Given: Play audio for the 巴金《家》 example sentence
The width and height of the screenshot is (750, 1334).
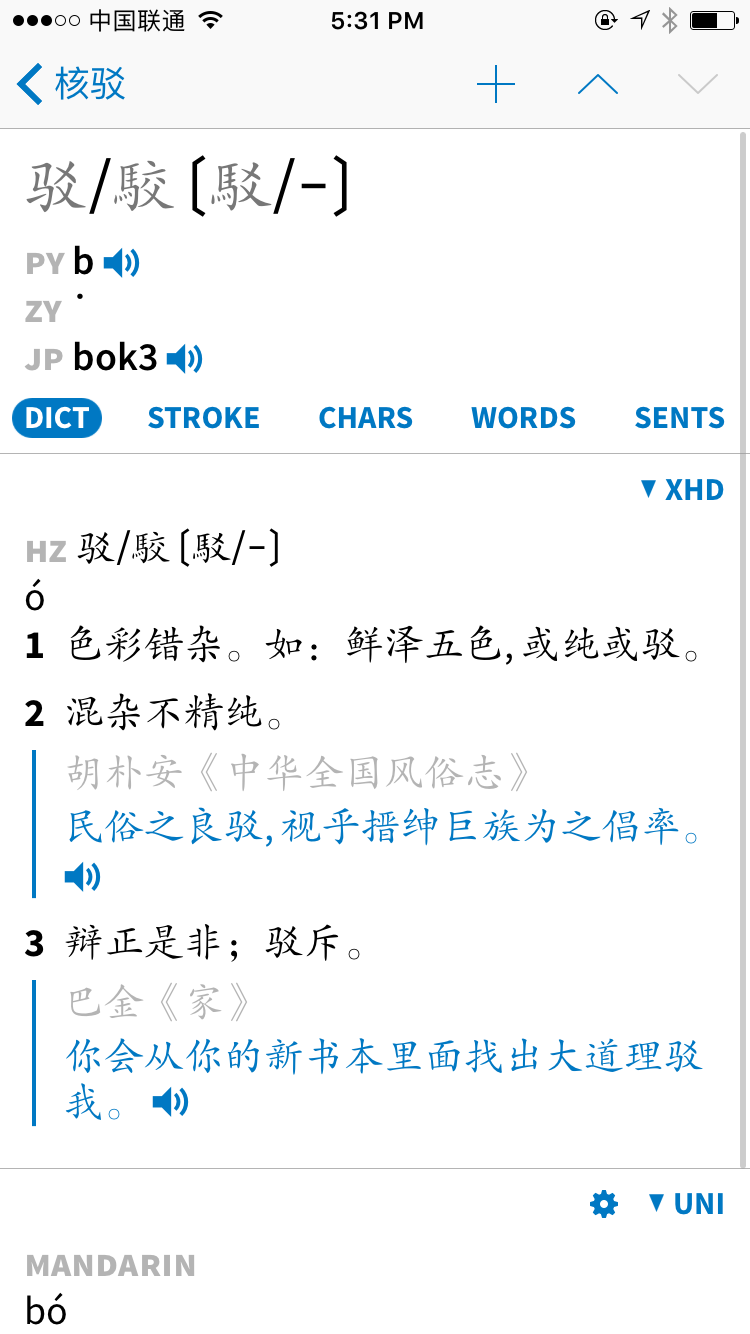Looking at the screenshot, I should (x=170, y=1103).
